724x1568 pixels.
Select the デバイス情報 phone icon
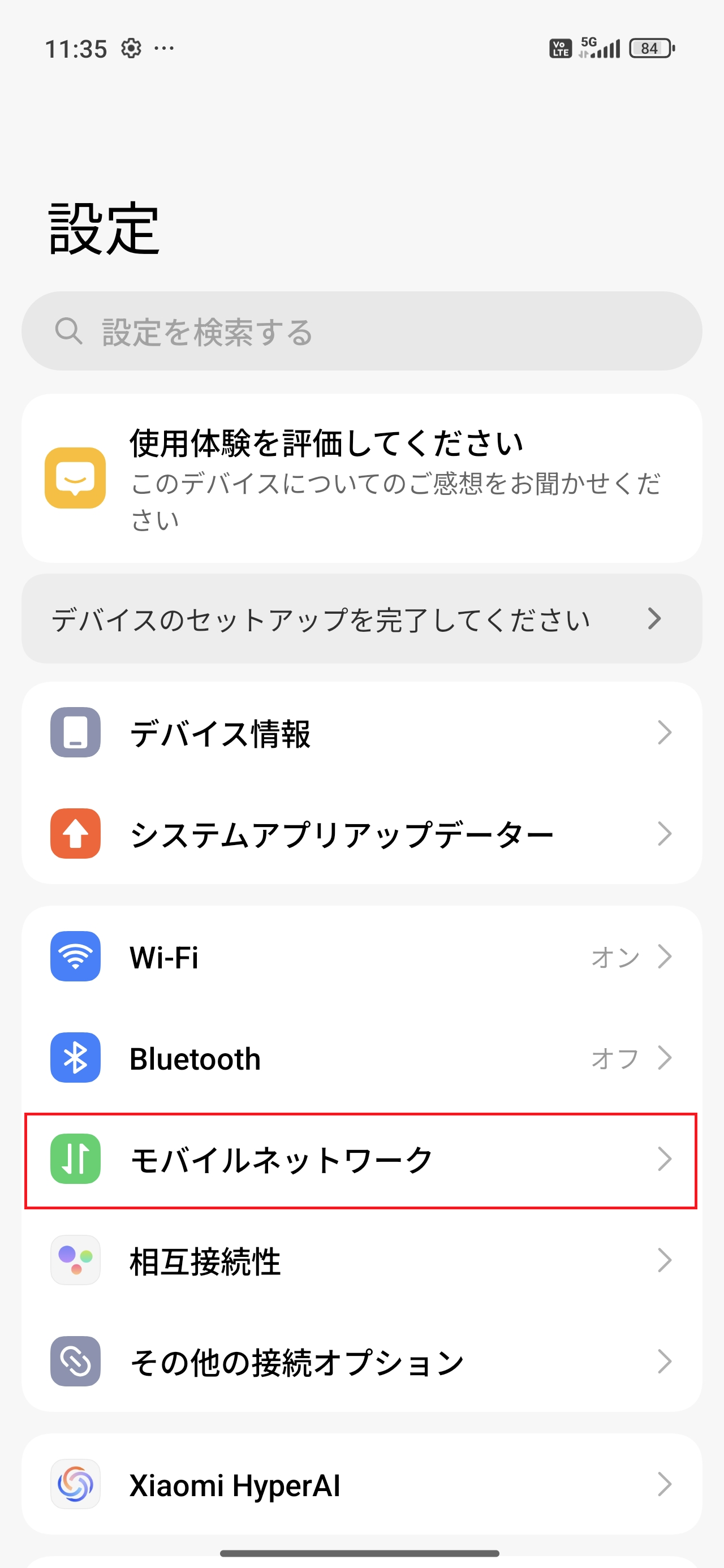pyautogui.click(x=74, y=733)
